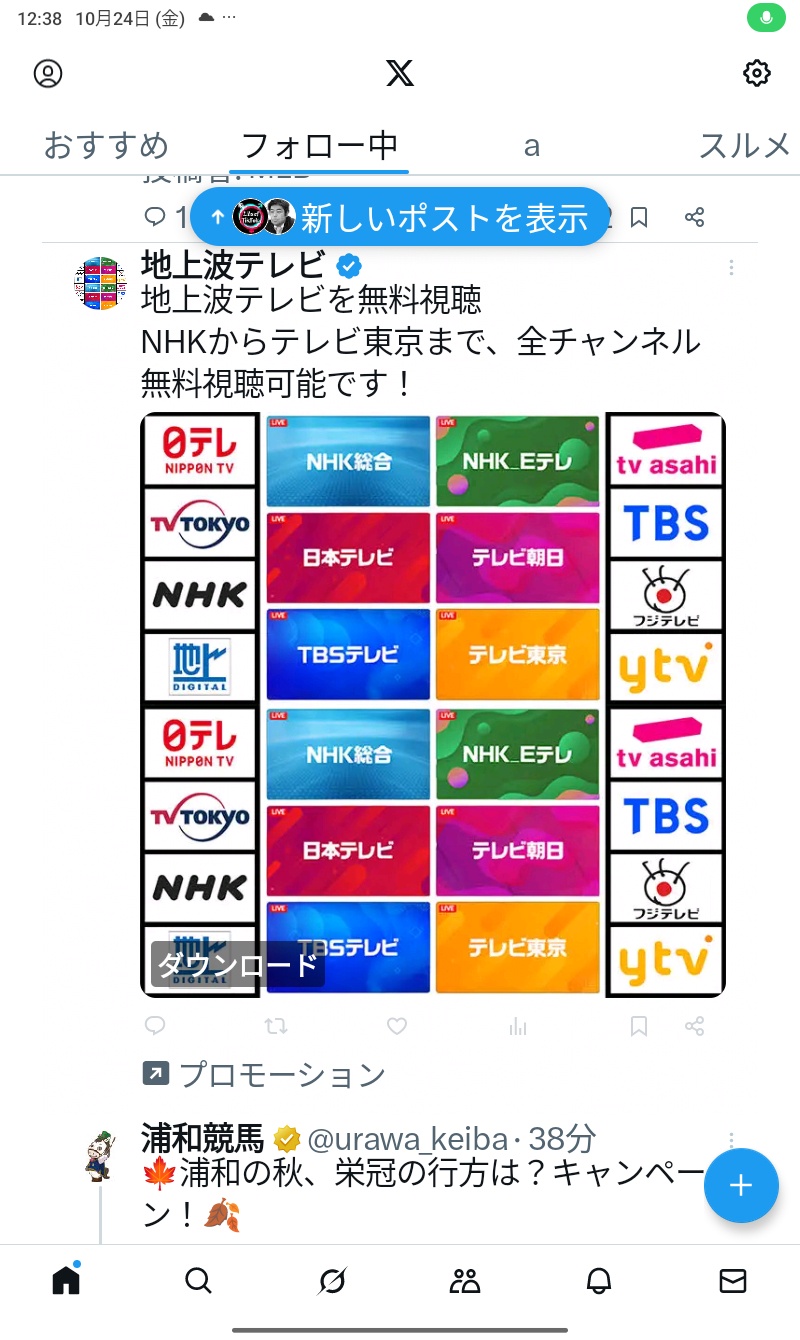Open the Grok tab
This screenshot has width=800, height=1340.
pos(332,1280)
